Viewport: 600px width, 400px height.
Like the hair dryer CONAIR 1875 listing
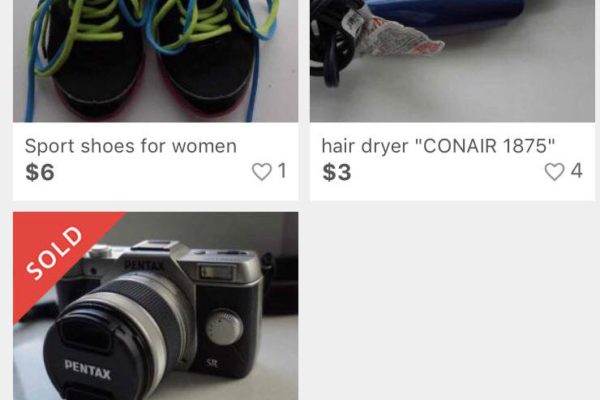pos(554,172)
